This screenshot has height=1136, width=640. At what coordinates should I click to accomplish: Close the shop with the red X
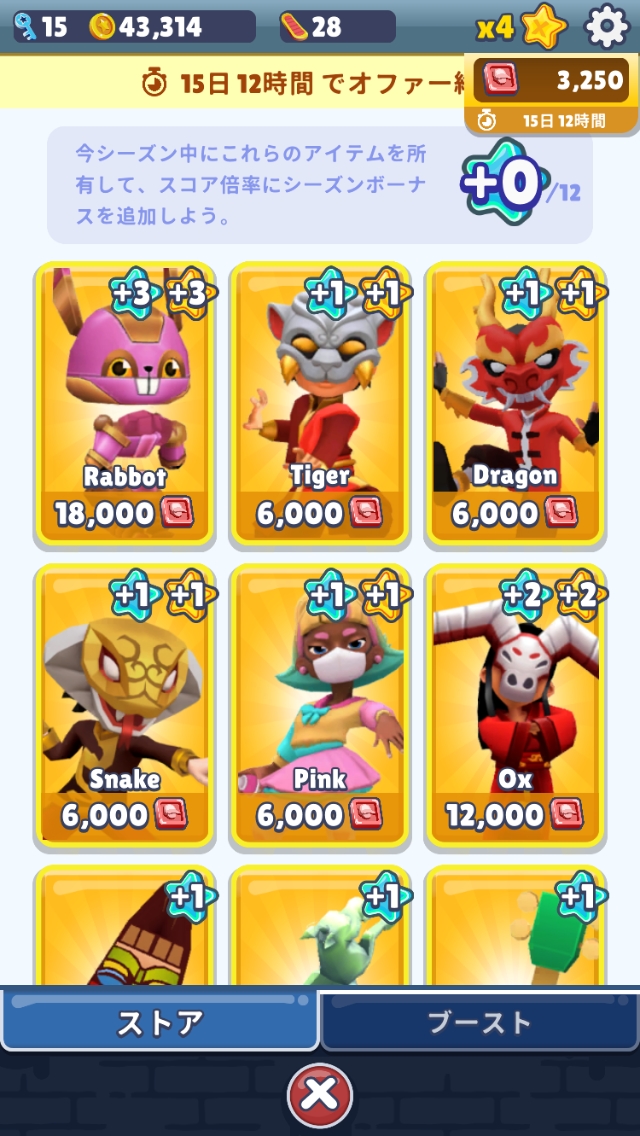(x=320, y=1096)
